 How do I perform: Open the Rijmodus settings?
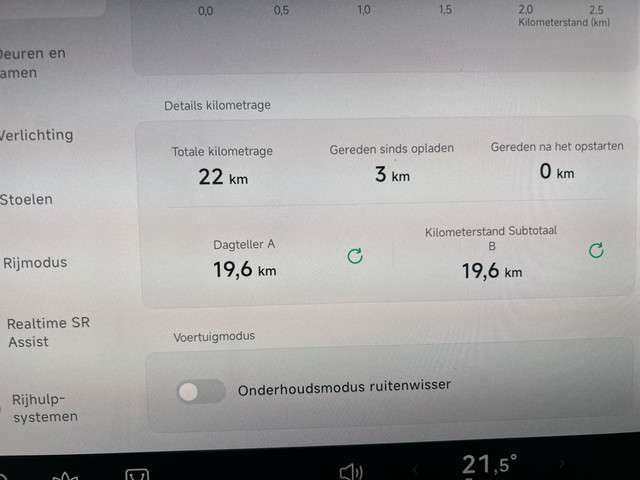click(x=34, y=263)
